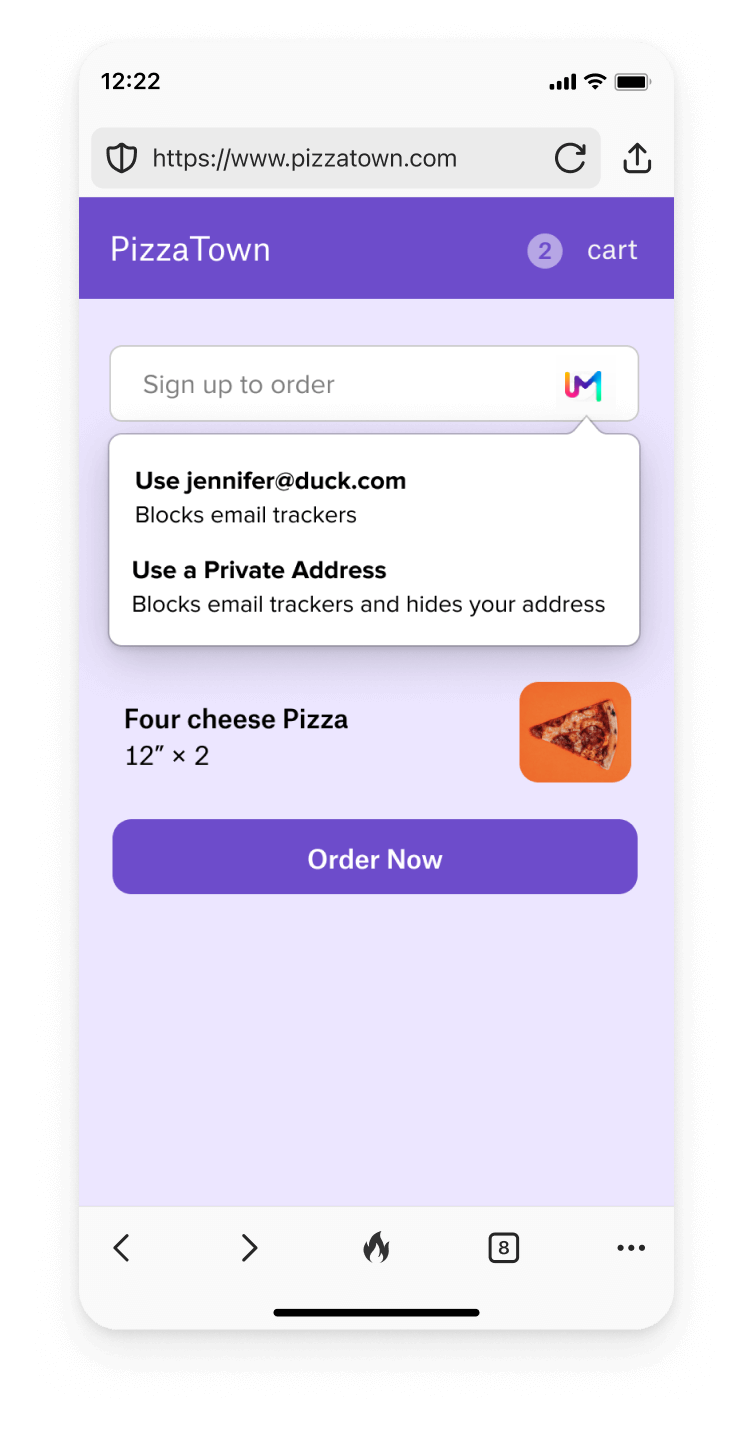View the Four cheese Pizza thumbnail
The image size is (756, 1450).
click(575, 732)
